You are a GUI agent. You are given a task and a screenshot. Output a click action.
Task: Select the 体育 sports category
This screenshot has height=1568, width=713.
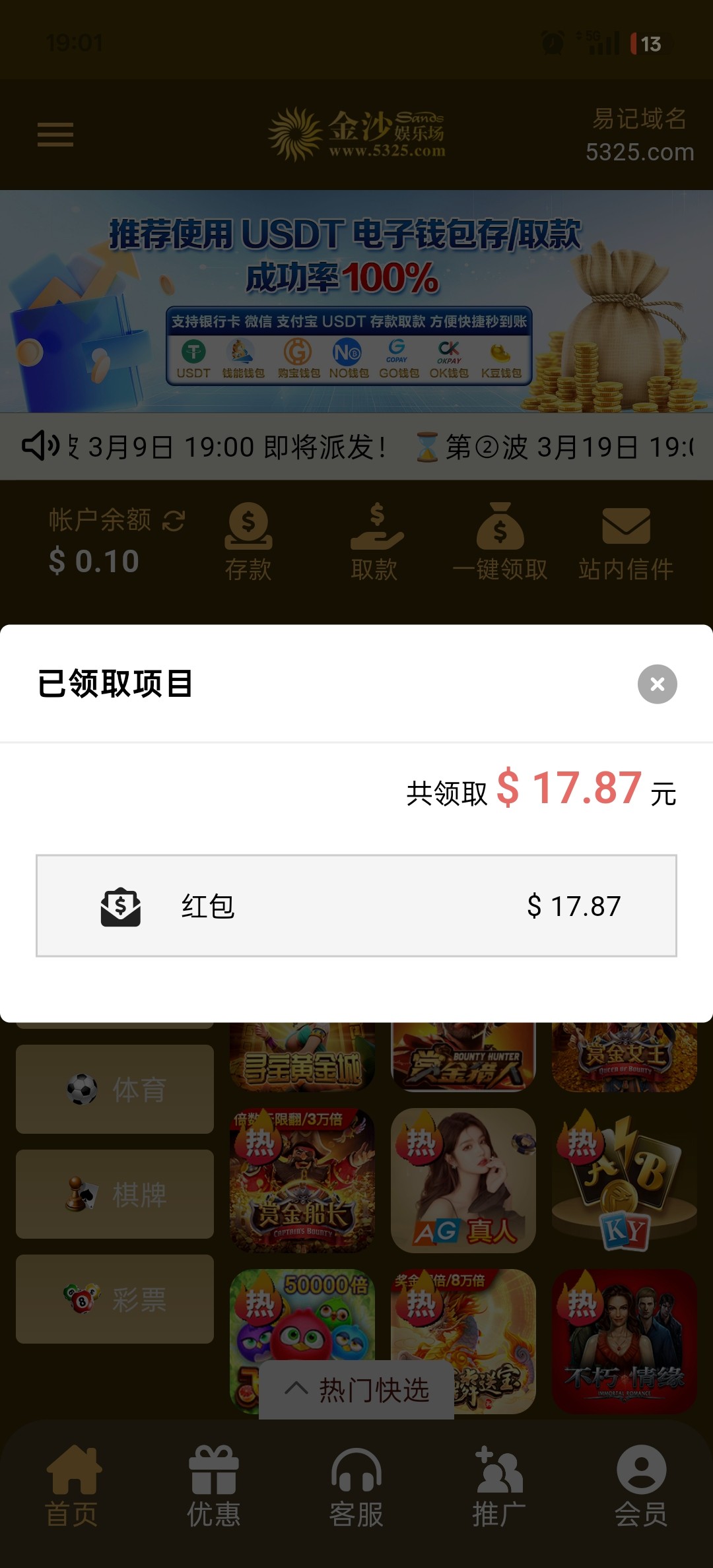pos(115,1089)
